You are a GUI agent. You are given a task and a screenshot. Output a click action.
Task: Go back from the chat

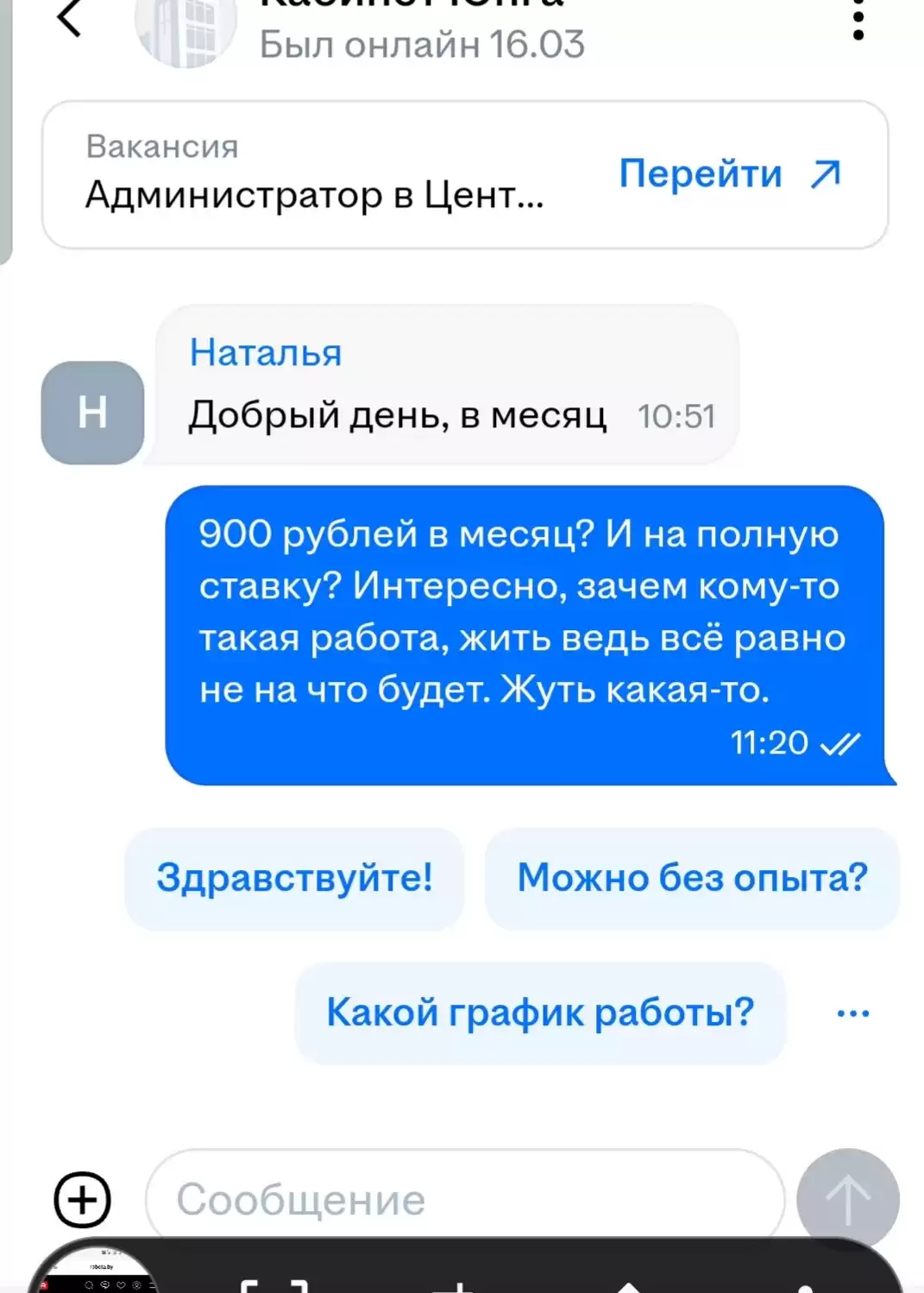pyautogui.click(x=68, y=19)
